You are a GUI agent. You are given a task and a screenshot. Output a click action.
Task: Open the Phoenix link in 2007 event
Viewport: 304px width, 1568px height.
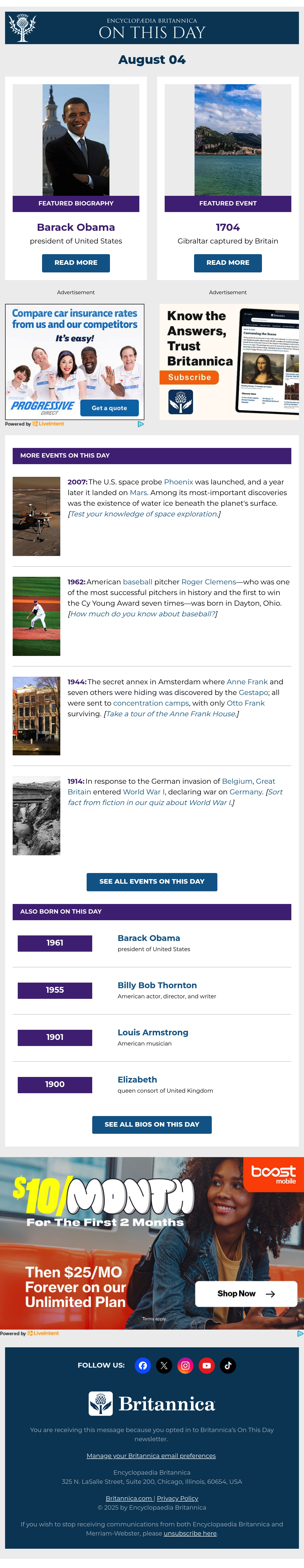click(179, 482)
